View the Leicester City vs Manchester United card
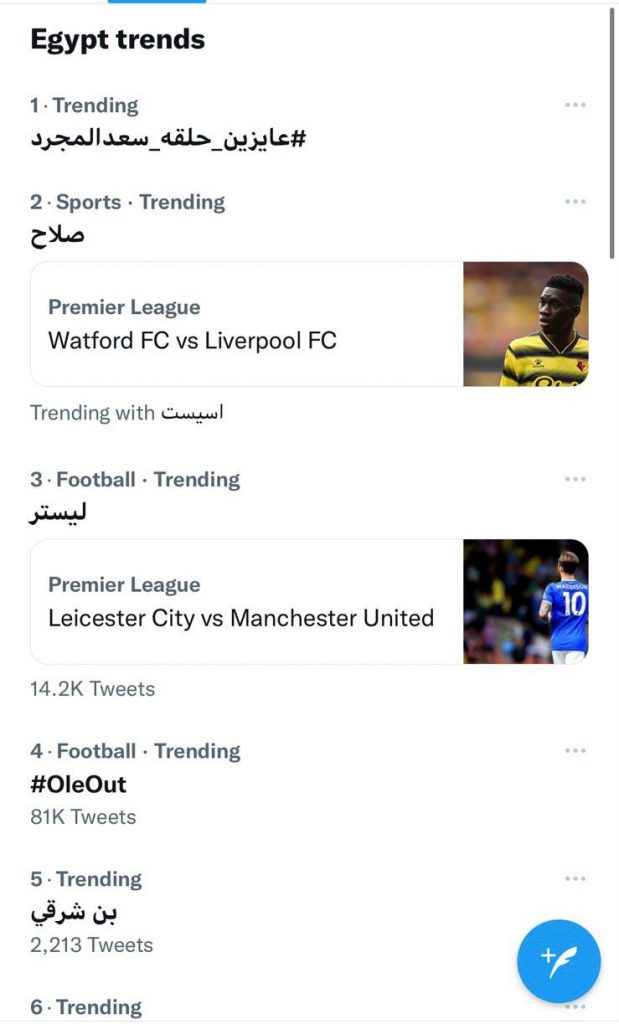 point(310,601)
